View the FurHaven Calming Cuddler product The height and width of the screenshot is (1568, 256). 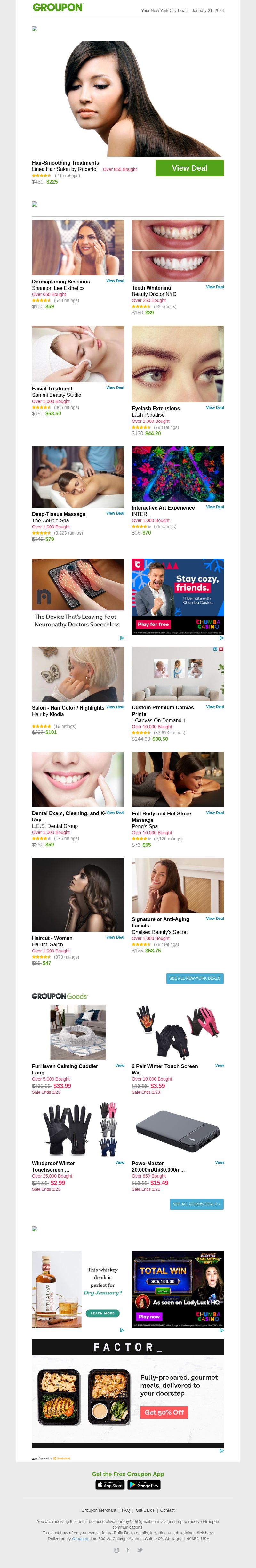click(120, 1065)
